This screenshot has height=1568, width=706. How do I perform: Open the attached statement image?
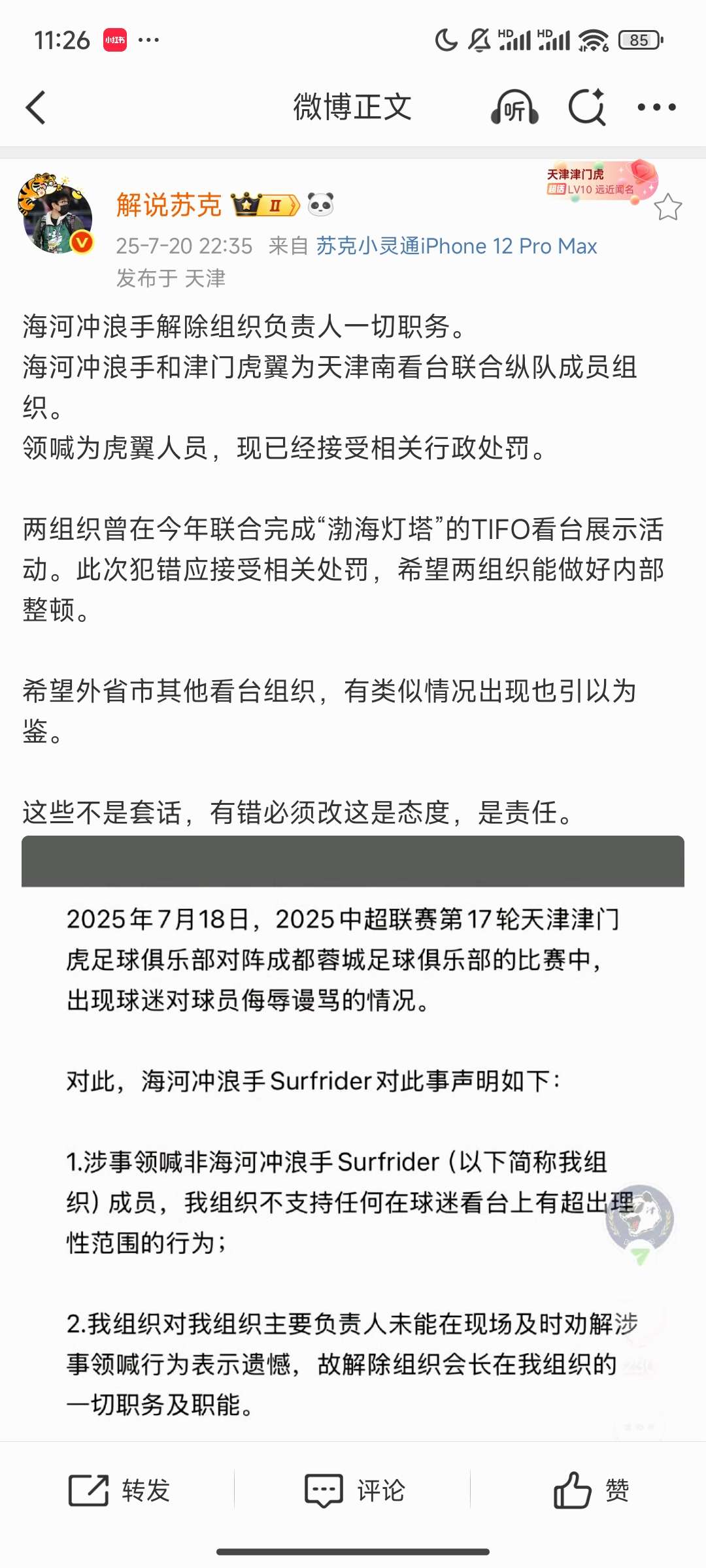tap(353, 1138)
